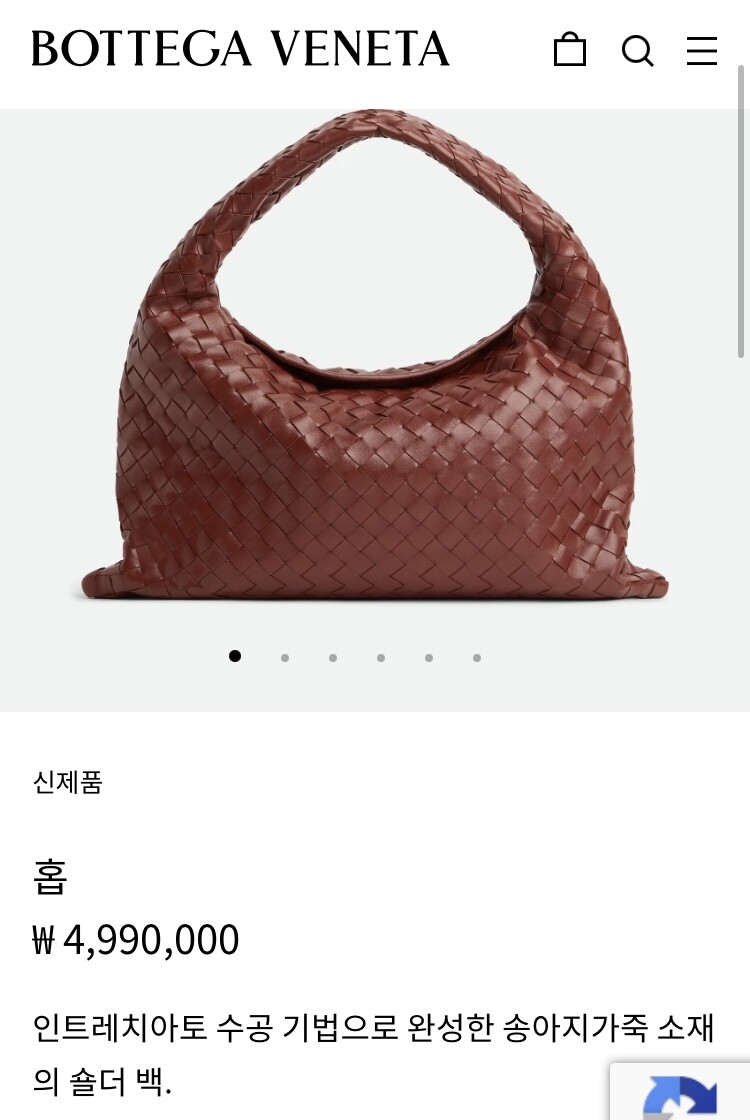
Task: View the woven bag product image
Action: pos(374,355)
